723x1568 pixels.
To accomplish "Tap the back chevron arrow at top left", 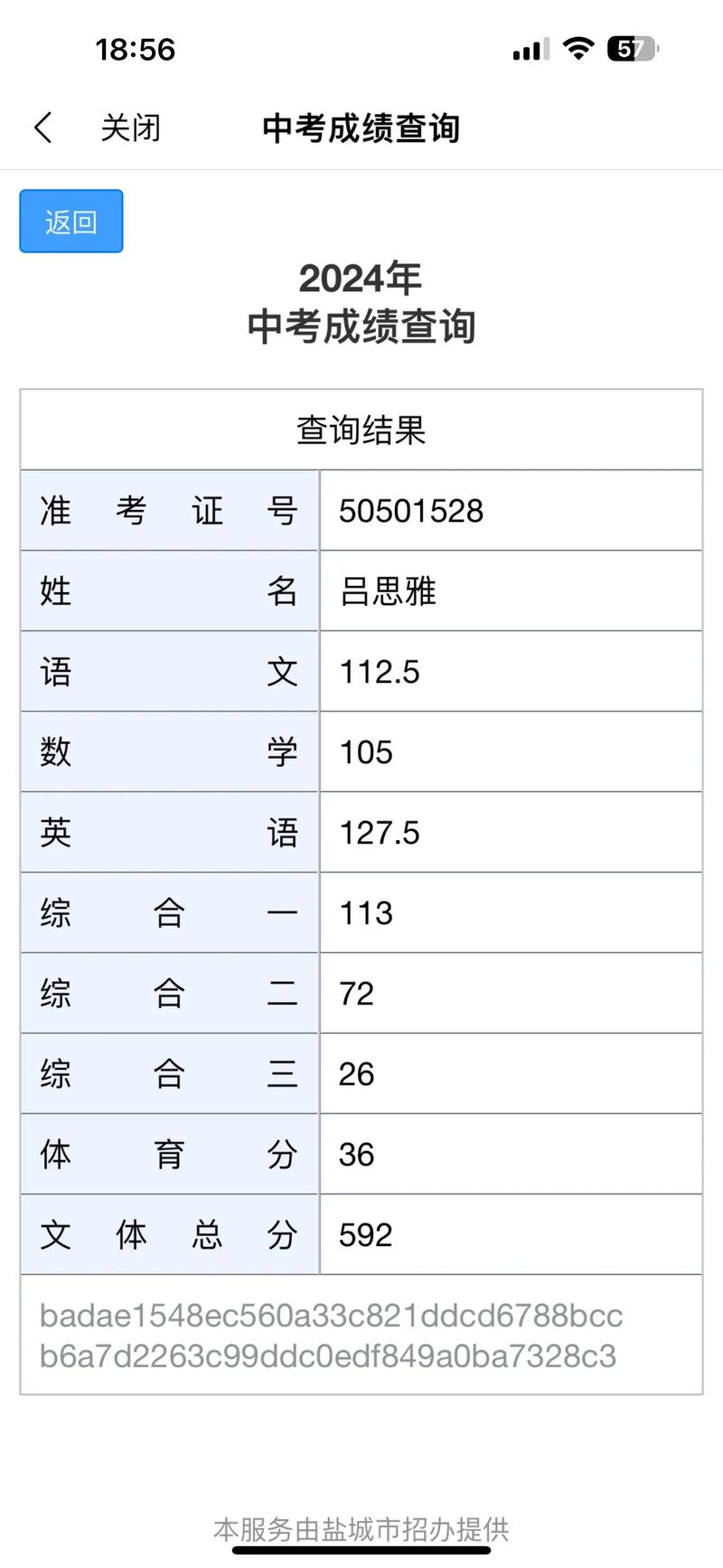I will 42,128.
